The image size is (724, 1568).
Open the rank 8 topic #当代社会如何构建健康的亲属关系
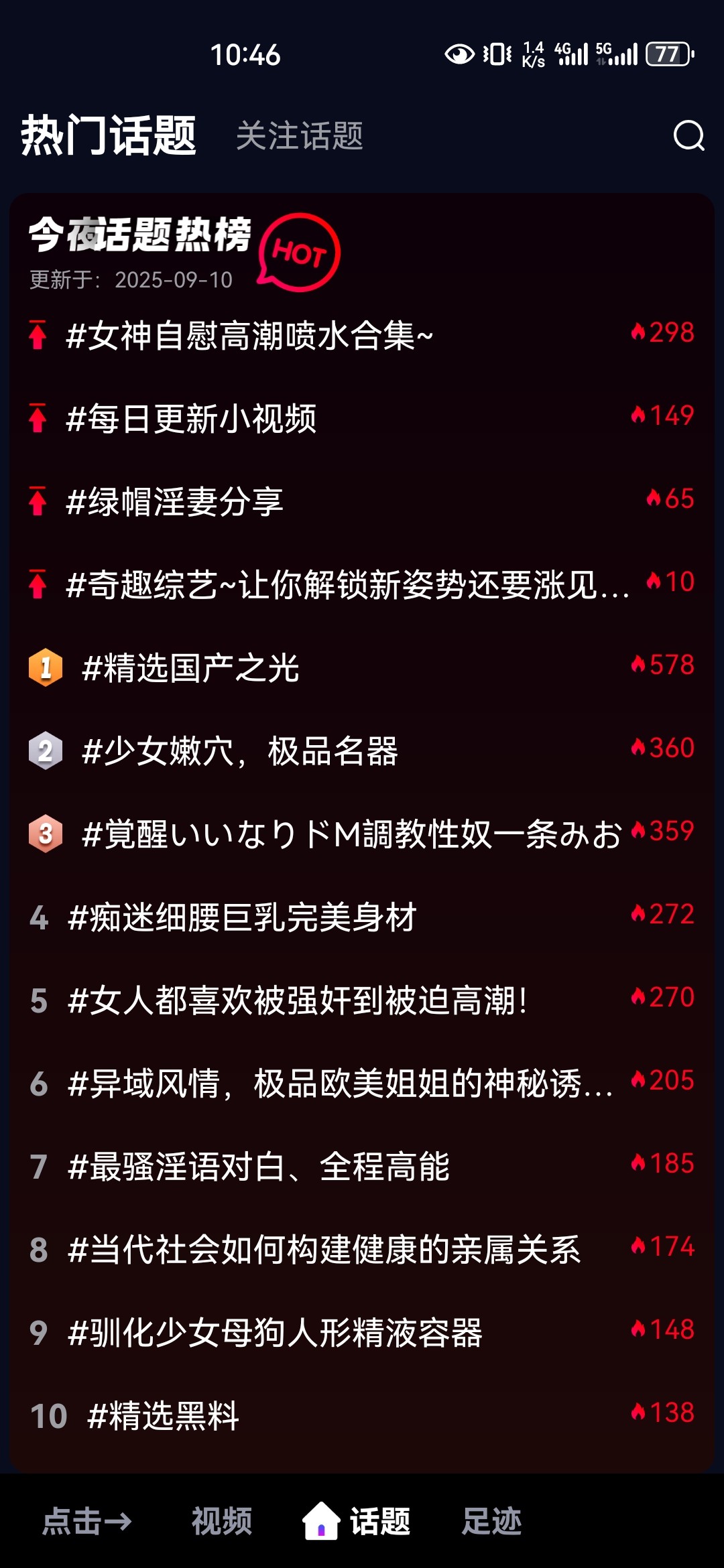362,1249
